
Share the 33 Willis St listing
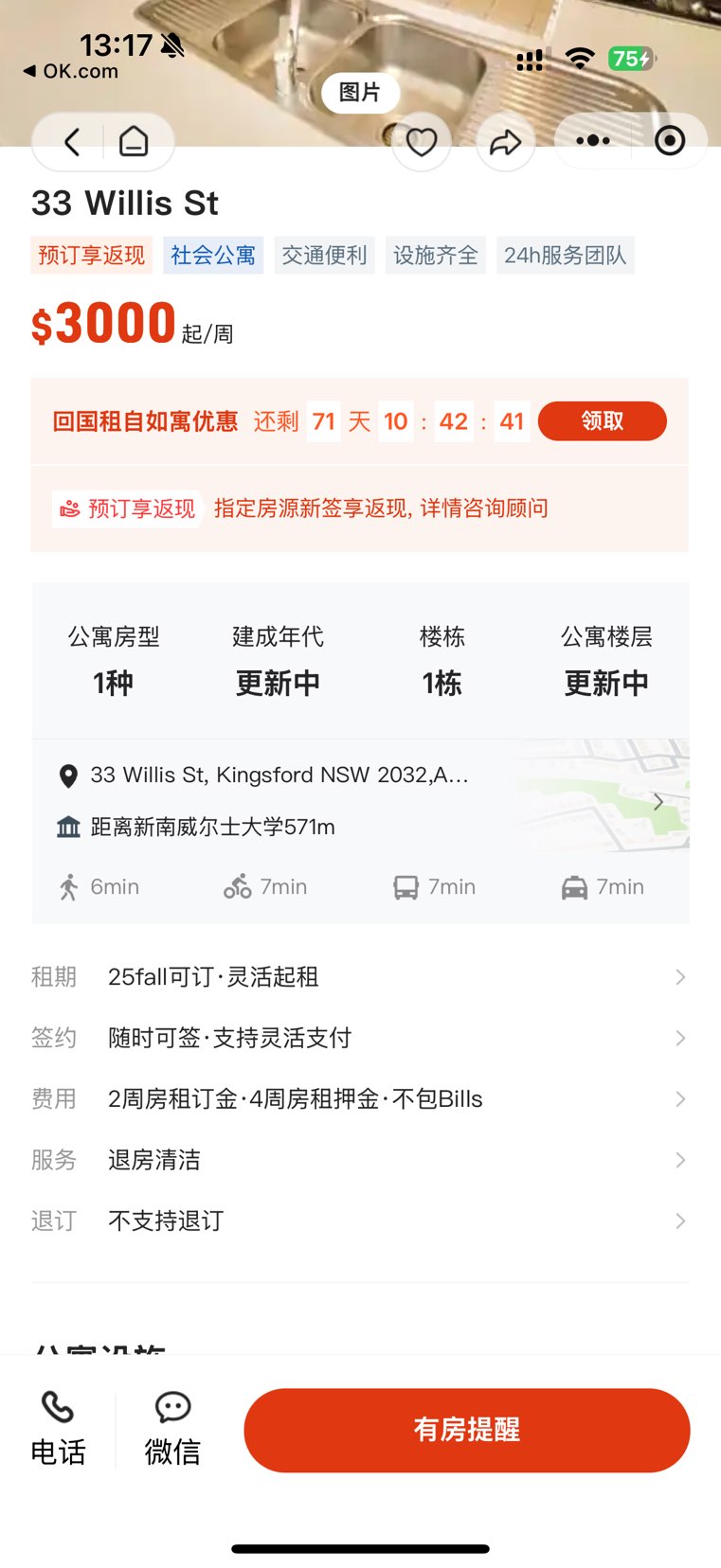pyautogui.click(x=505, y=143)
